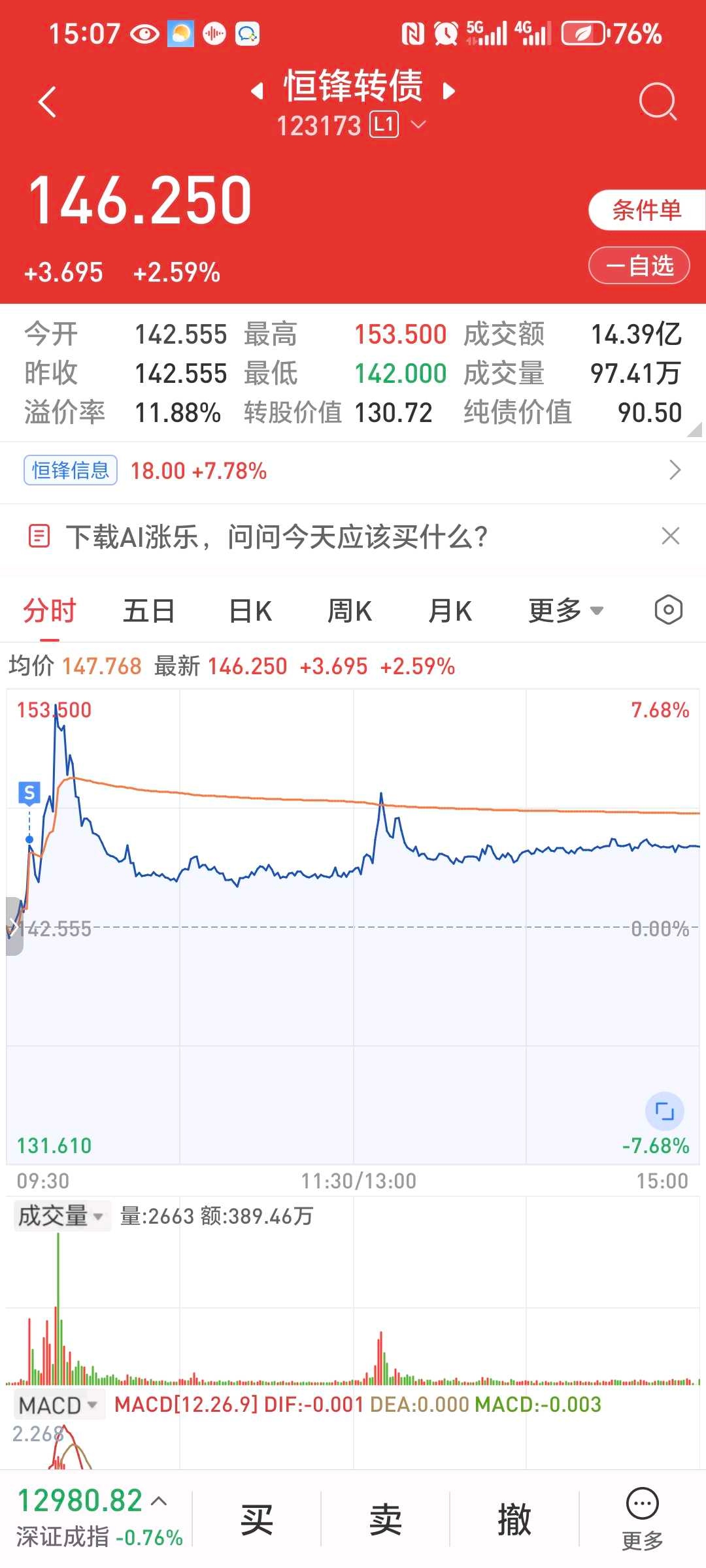
Task: Change the 成交量 indicator dropdown
Action: pyautogui.click(x=61, y=1216)
